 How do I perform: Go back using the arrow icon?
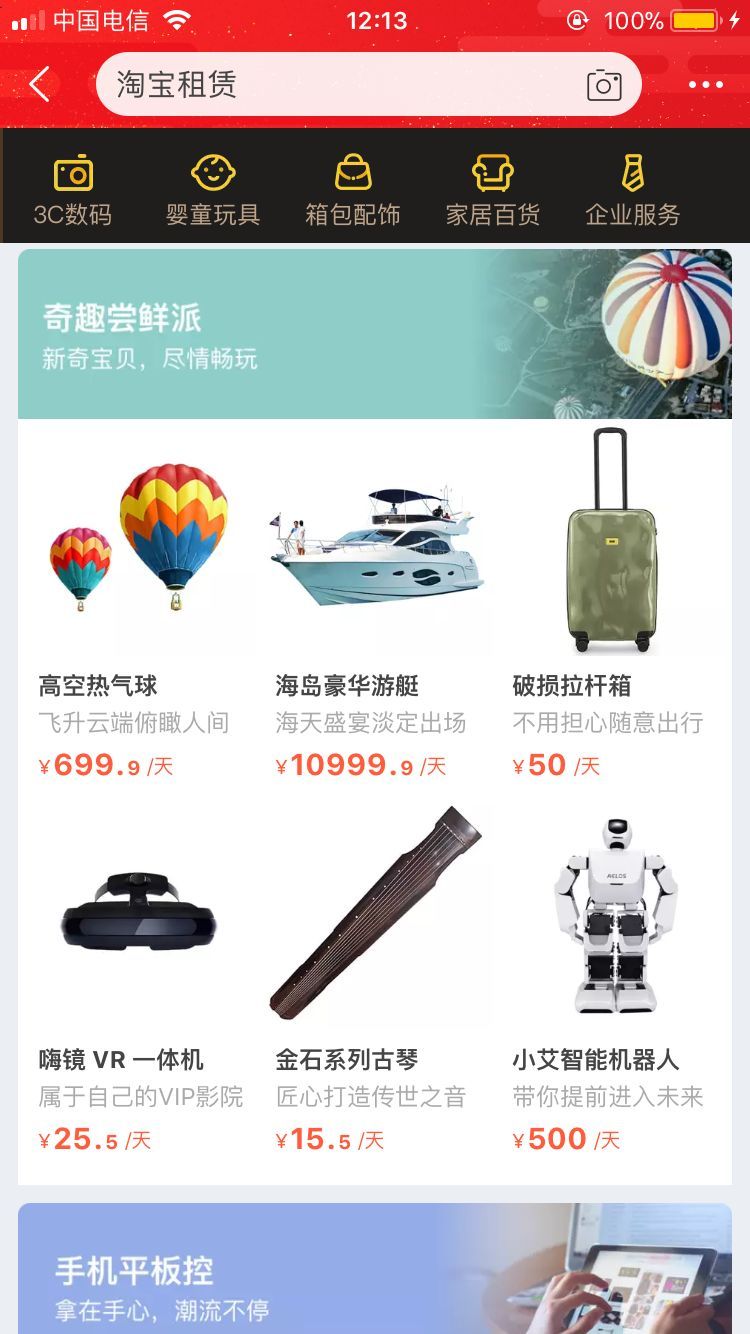(39, 85)
